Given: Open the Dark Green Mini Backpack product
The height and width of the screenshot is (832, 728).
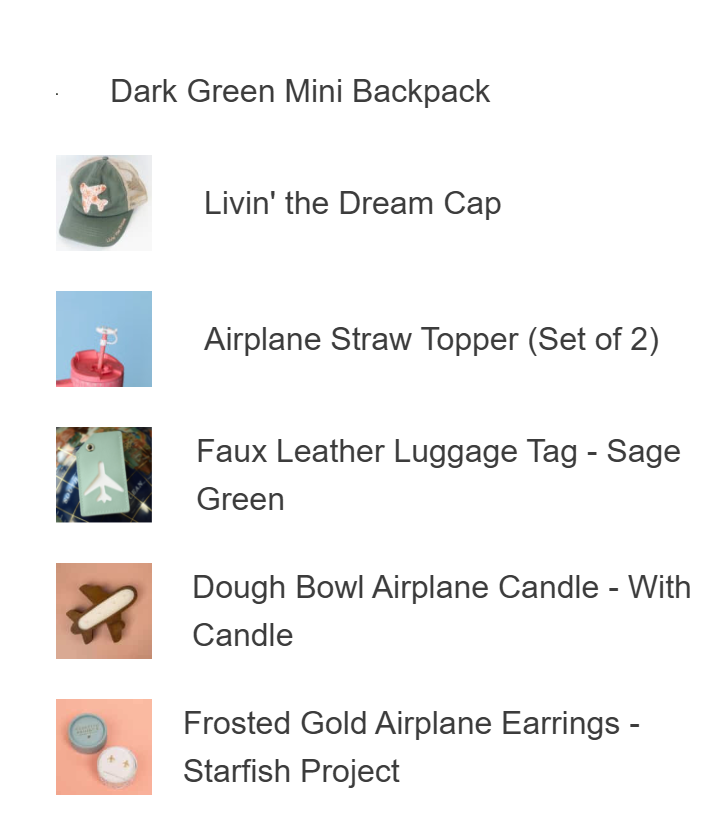Looking at the screenshot, I should coord(300,92).
